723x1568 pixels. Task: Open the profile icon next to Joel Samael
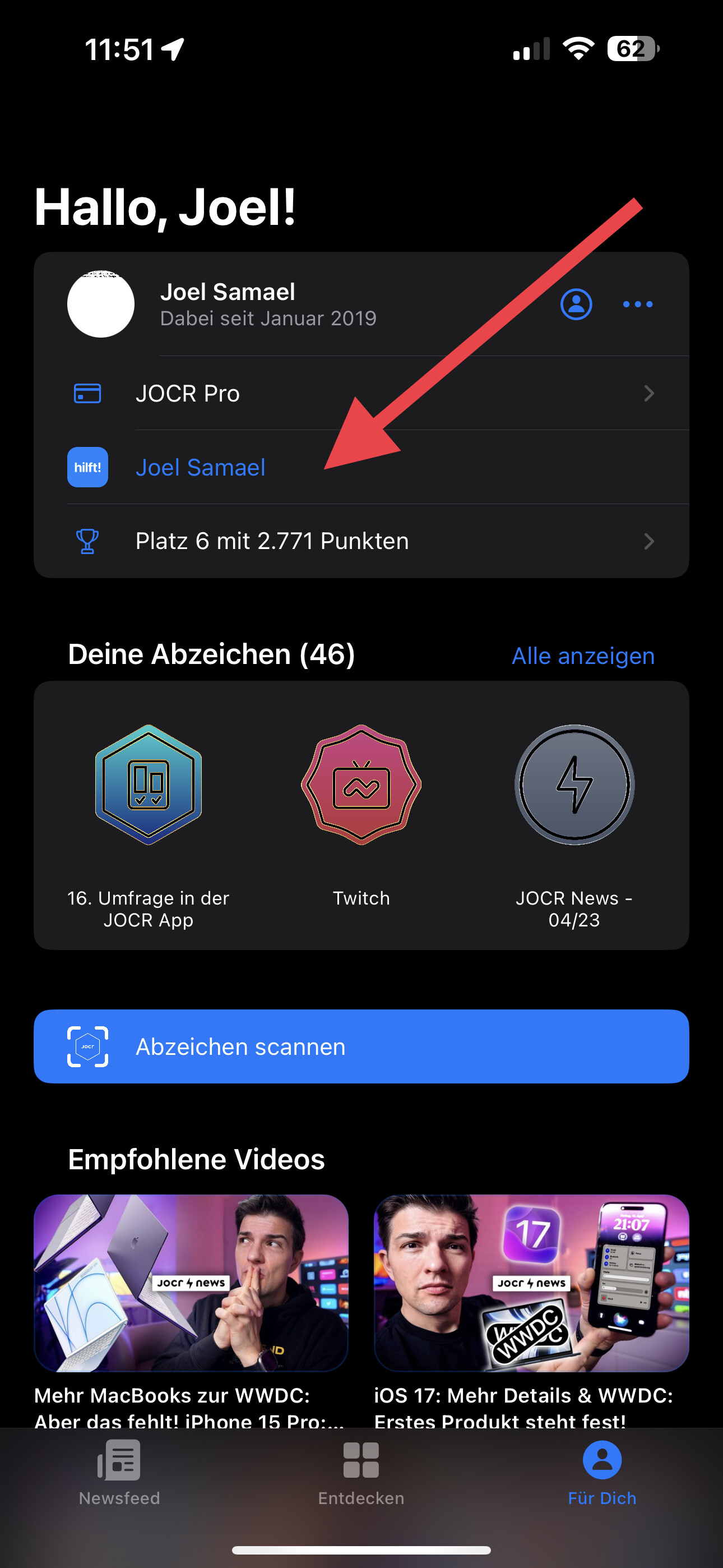pos(576,304)
